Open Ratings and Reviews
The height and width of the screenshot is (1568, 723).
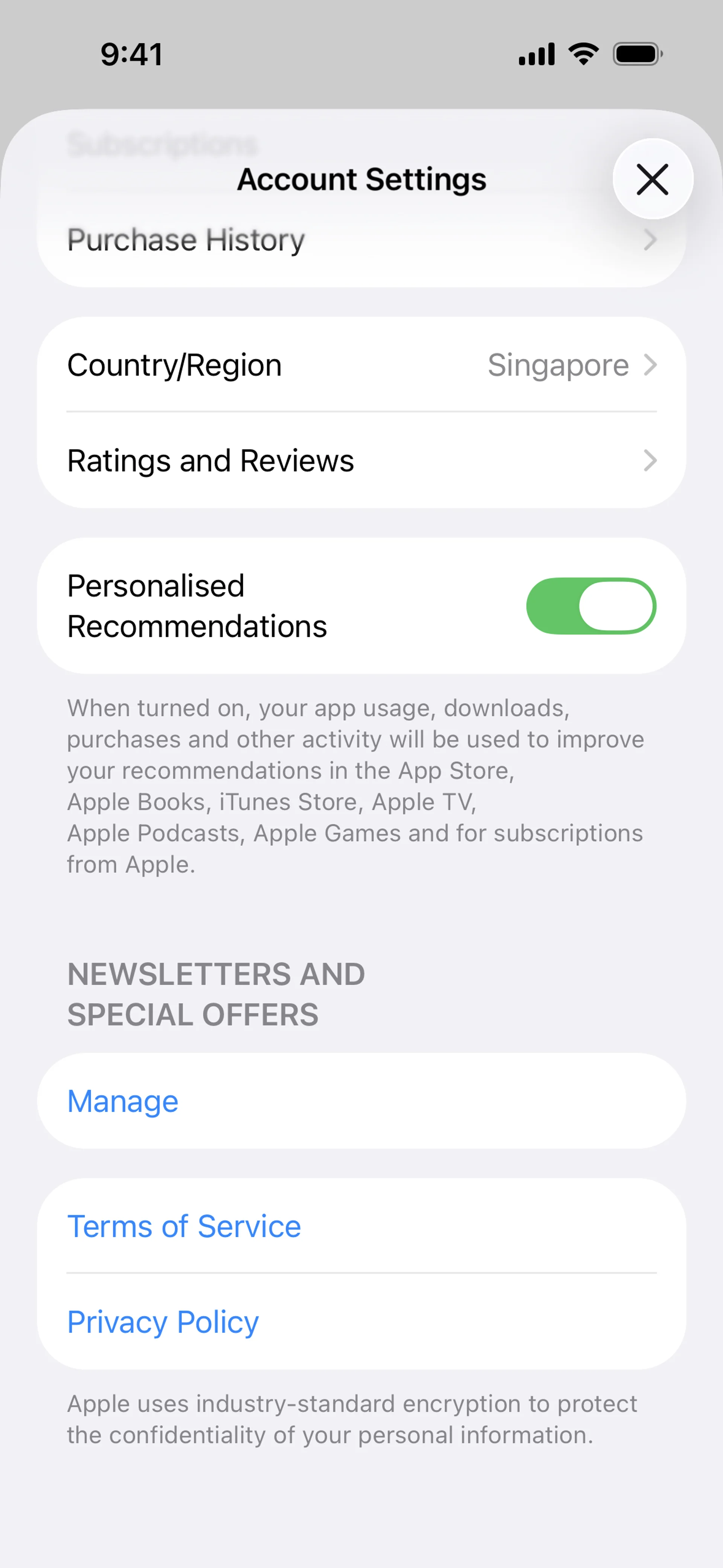click(361, 461)
